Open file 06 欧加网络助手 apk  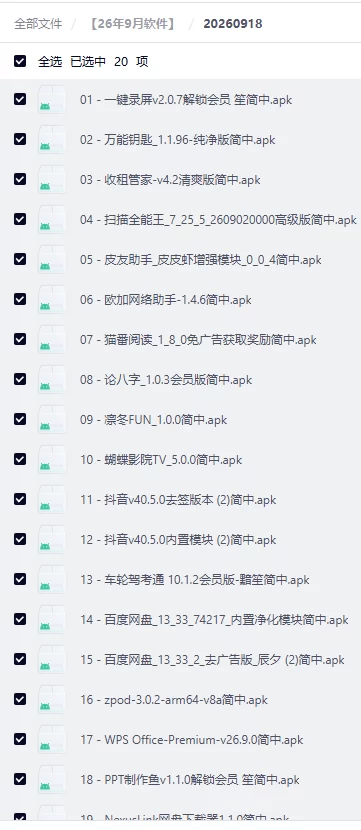(x=166, y=300)
